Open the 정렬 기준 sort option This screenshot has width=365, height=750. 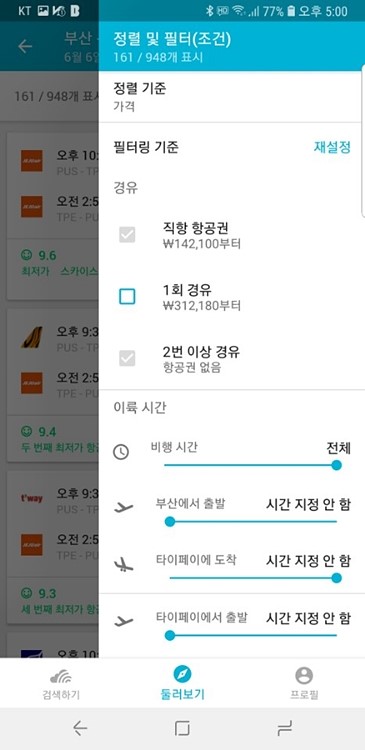click(x=230, y=97)
